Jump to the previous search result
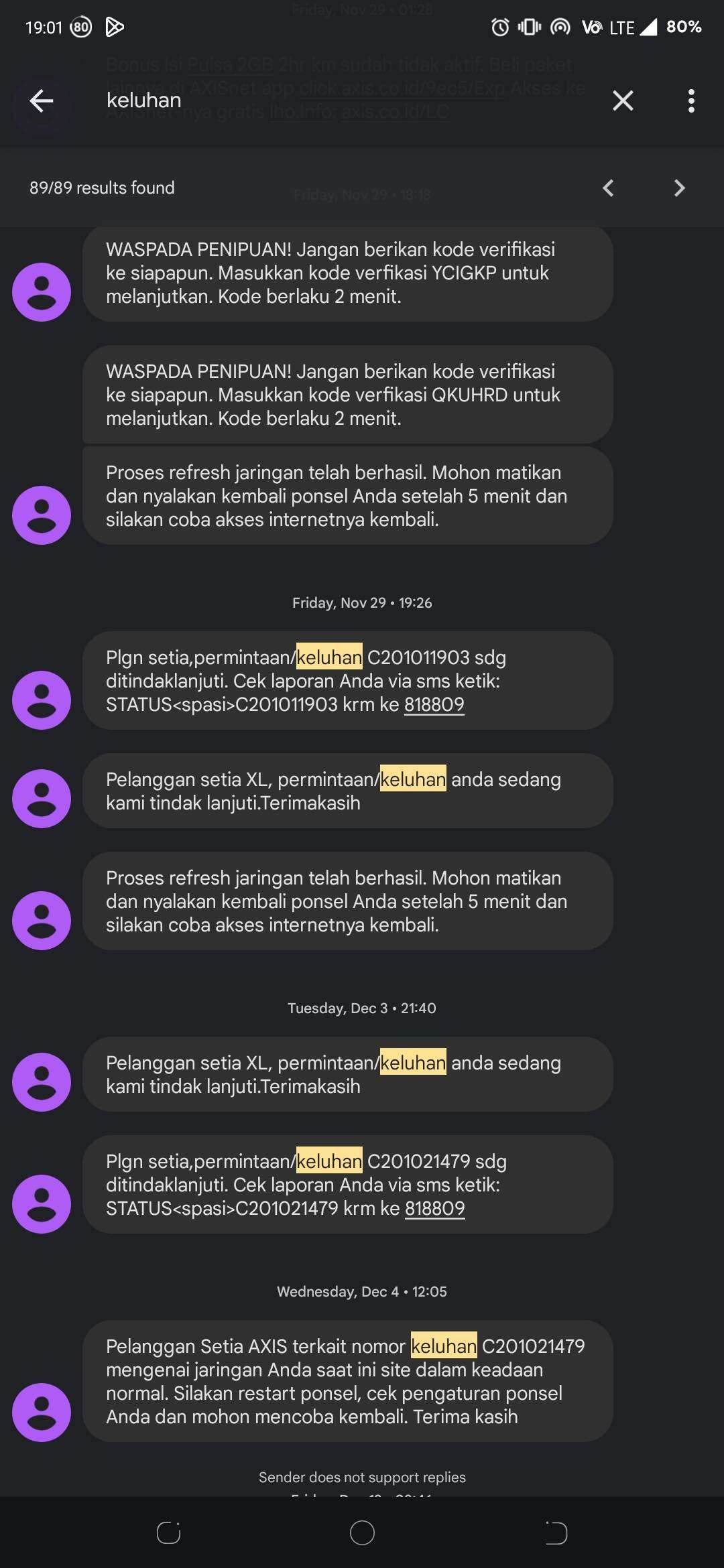The height and width of the screenshot is (1568, 724). click(x=608, y=188)
